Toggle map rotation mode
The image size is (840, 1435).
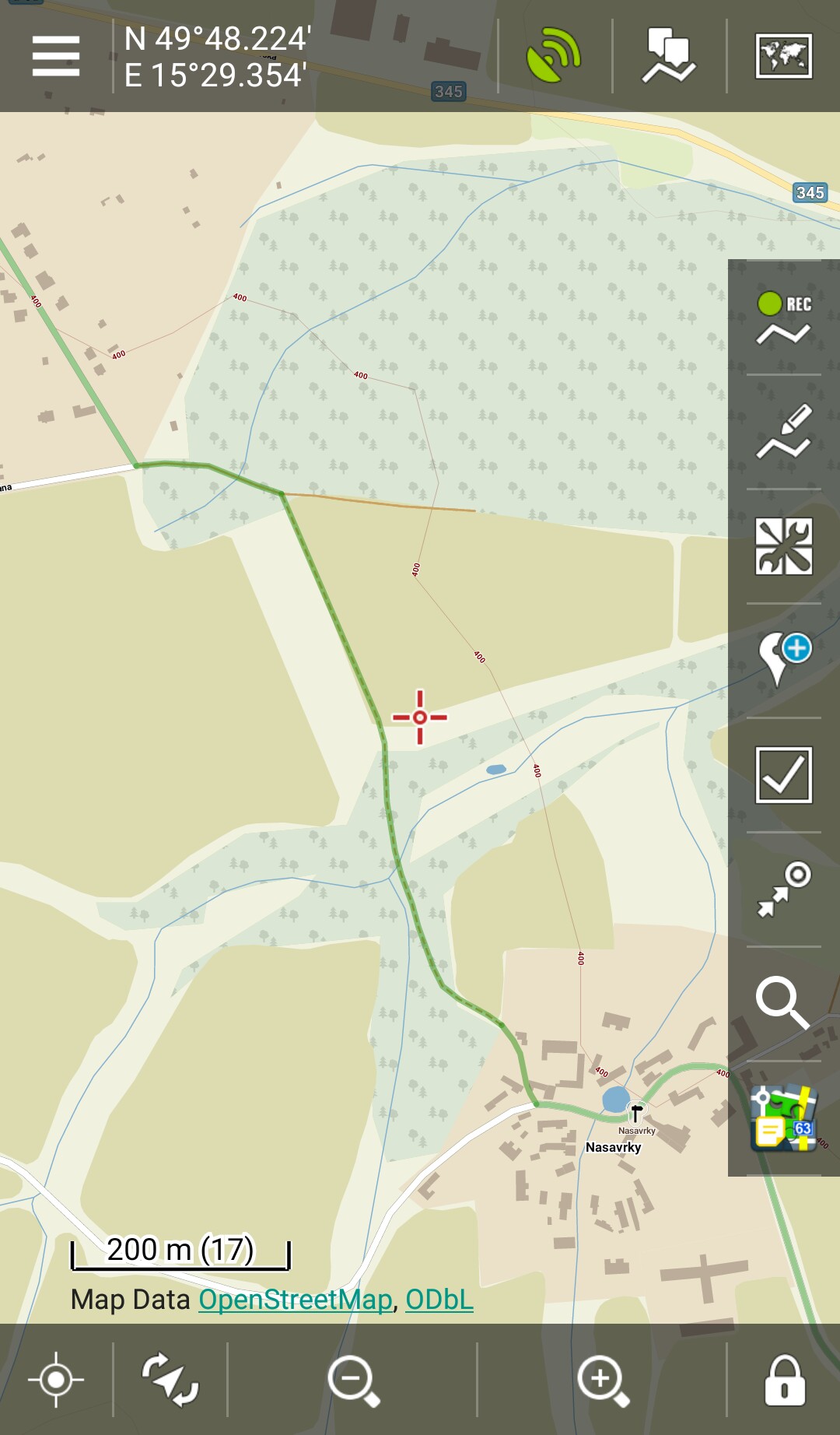170,1380
